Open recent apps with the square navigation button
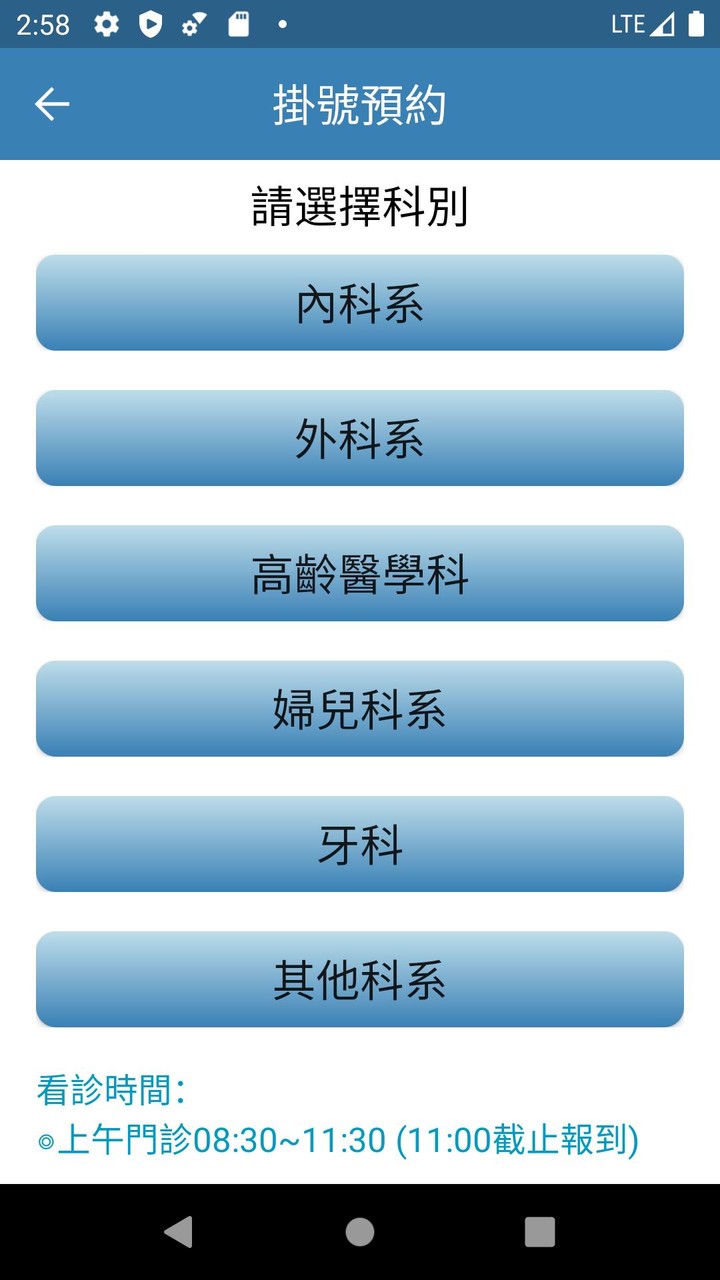Image resolution: width=720 pixels, height=1280 pixels. pos(540,1232)
